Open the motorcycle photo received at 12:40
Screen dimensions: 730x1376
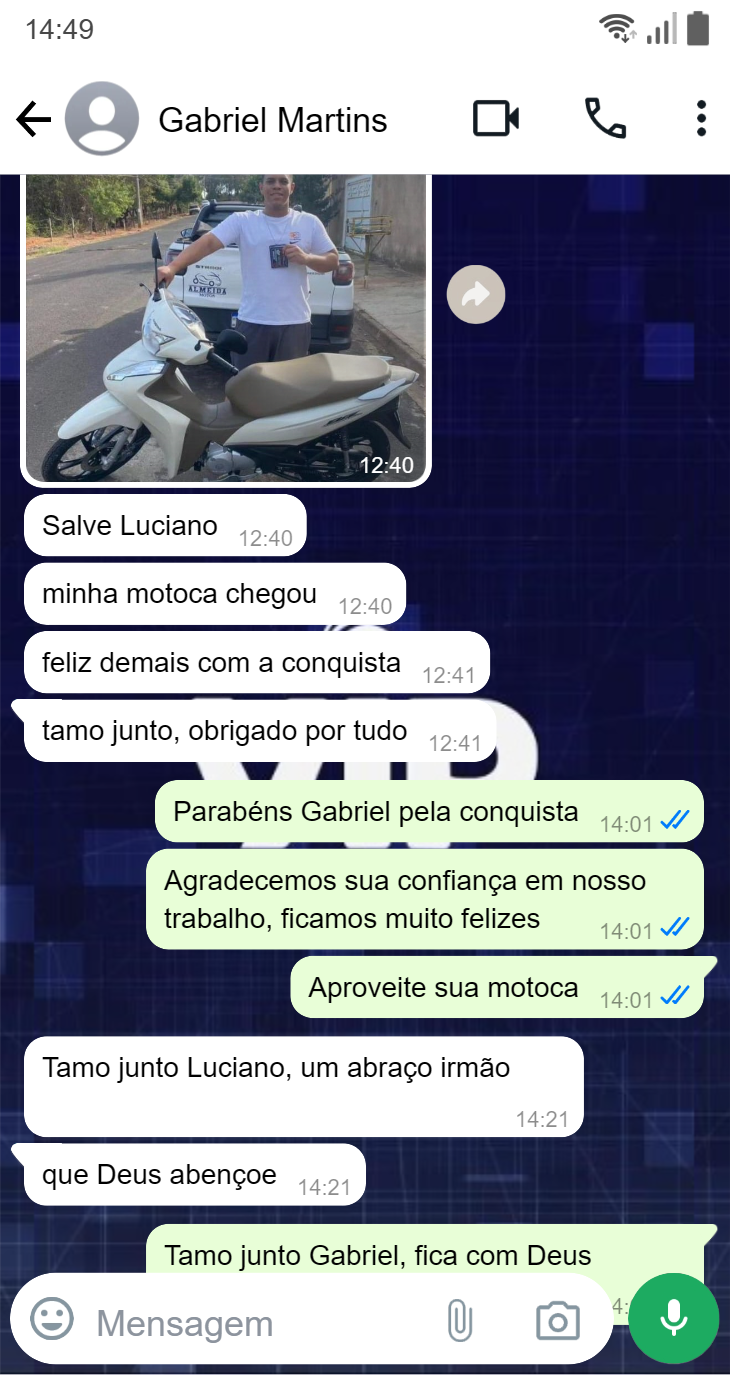[x=226, y=328]
